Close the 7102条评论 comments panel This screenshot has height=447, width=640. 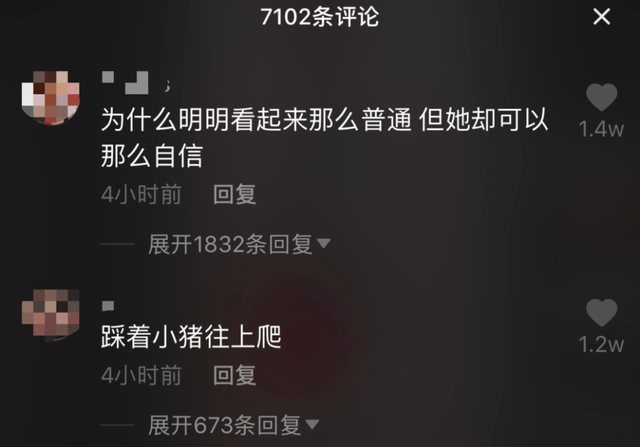click(x=602, y=17)
